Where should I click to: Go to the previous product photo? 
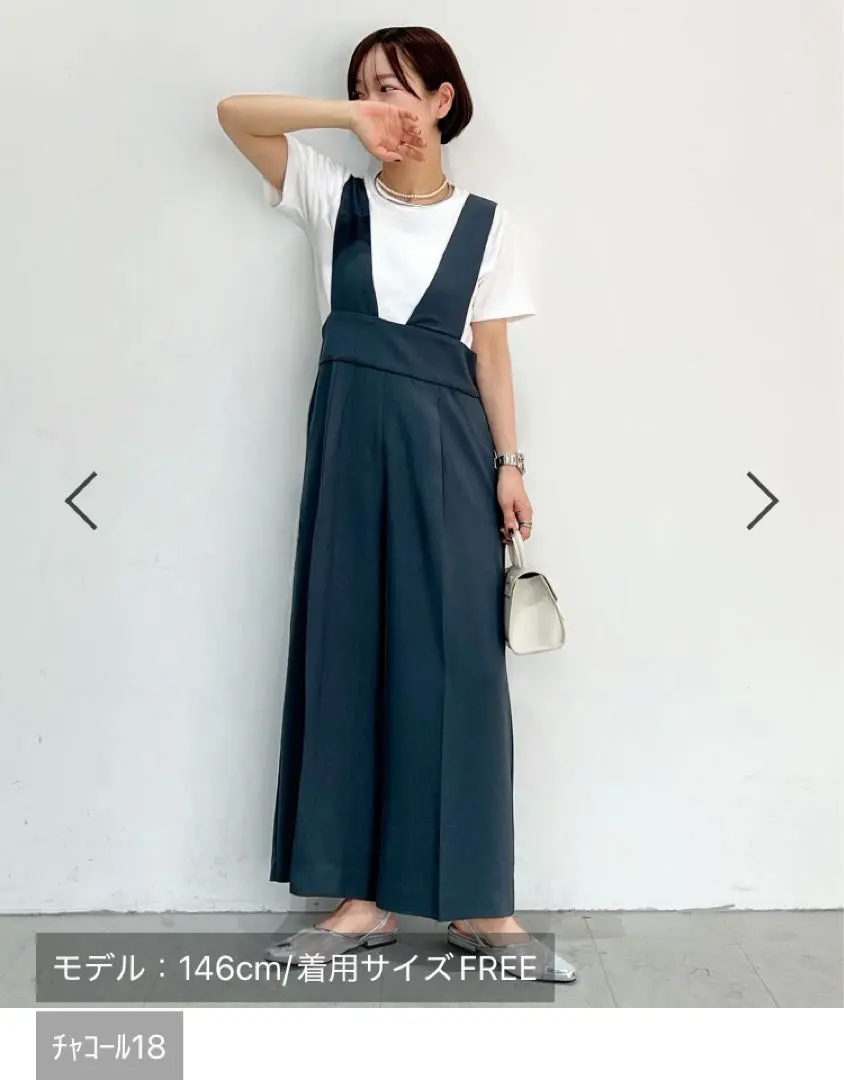tap(81, 500)
